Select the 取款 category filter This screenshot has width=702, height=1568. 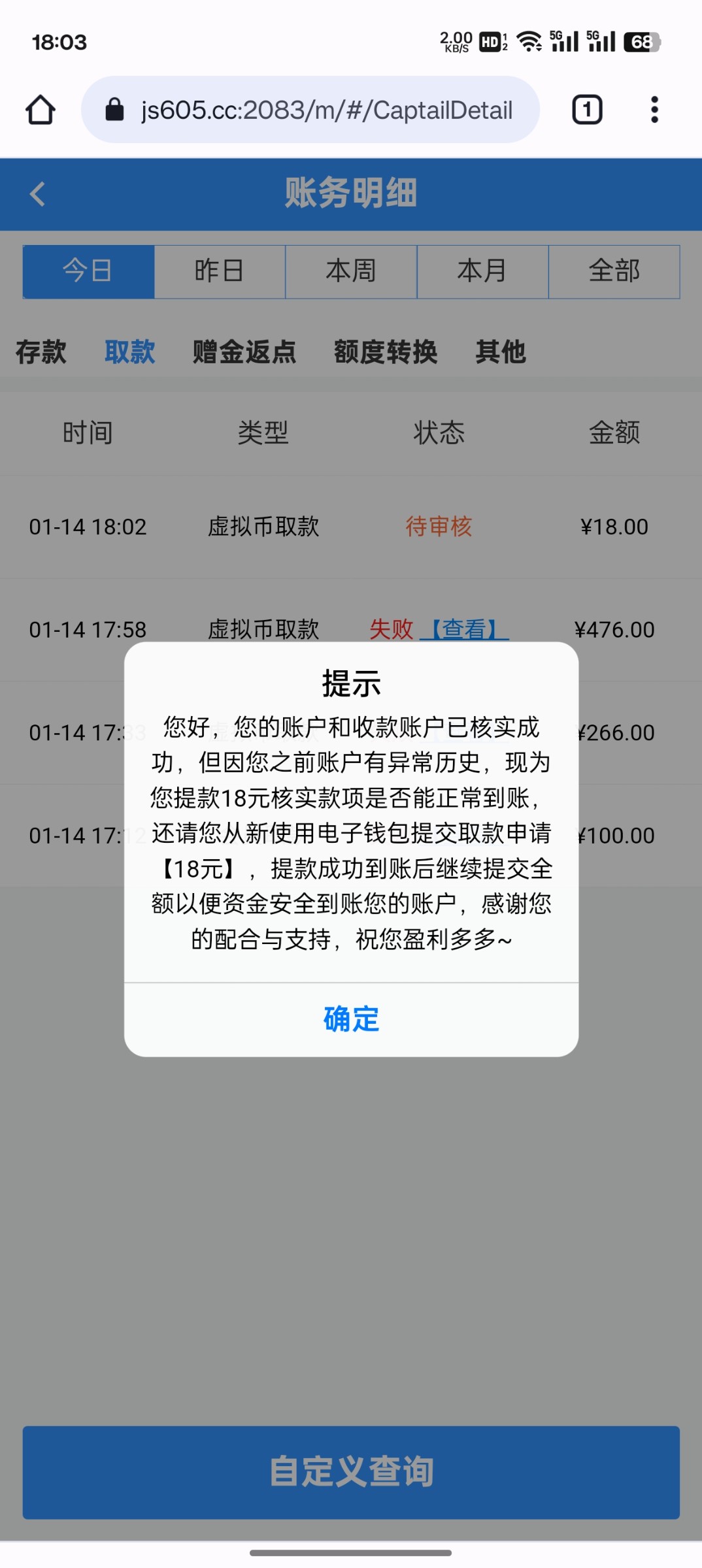pos(129,351)
